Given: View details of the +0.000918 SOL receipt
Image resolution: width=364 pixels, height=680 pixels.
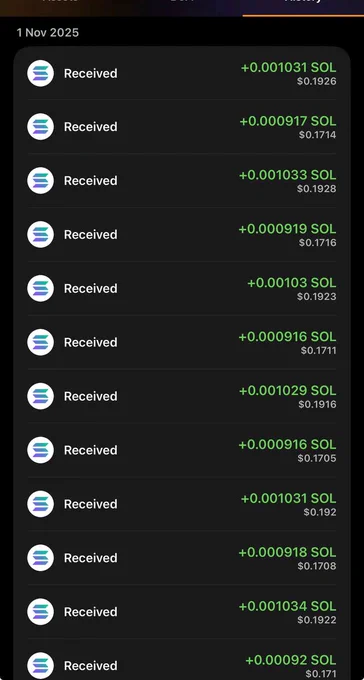Looking at the screenshot, I should tap(181, 558).
